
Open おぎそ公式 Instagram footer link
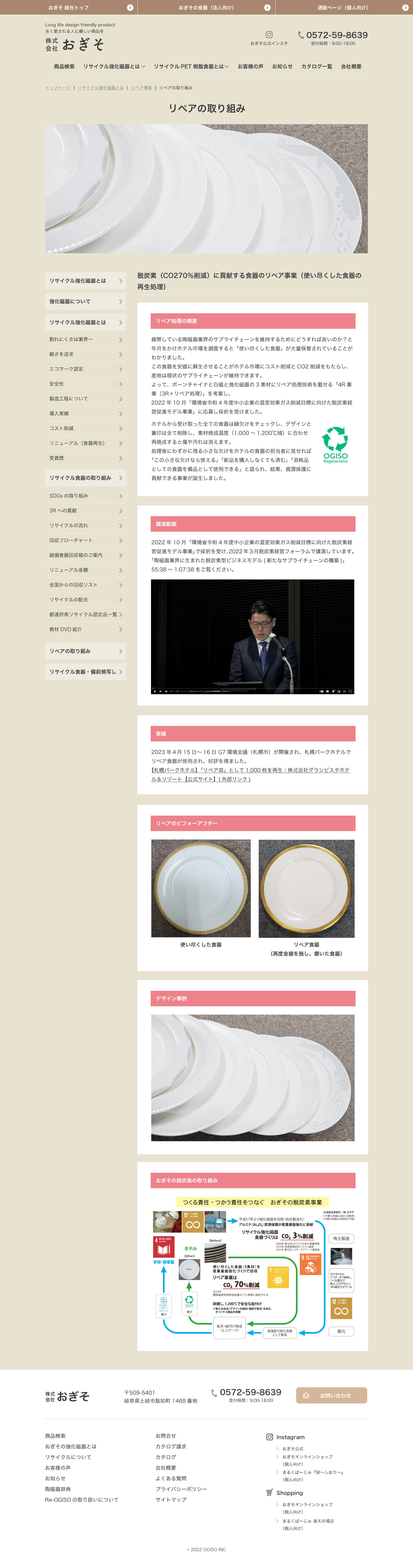point(292,1449)
